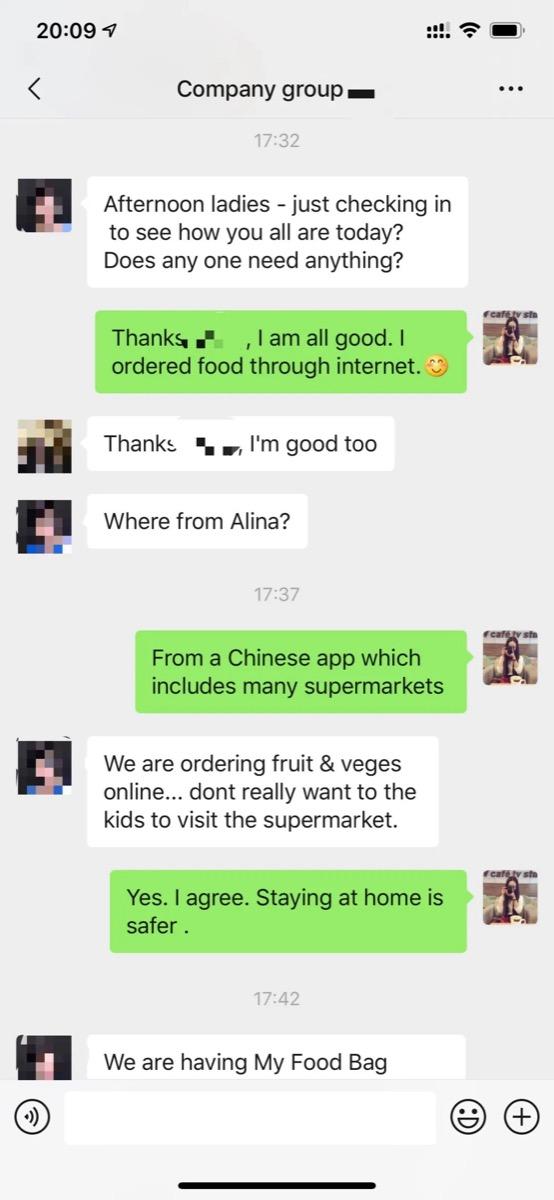The image size is (554, 1200).
Task: Open avatar of 'Afternoon ladies' message sender
Action: coord(44,205)
